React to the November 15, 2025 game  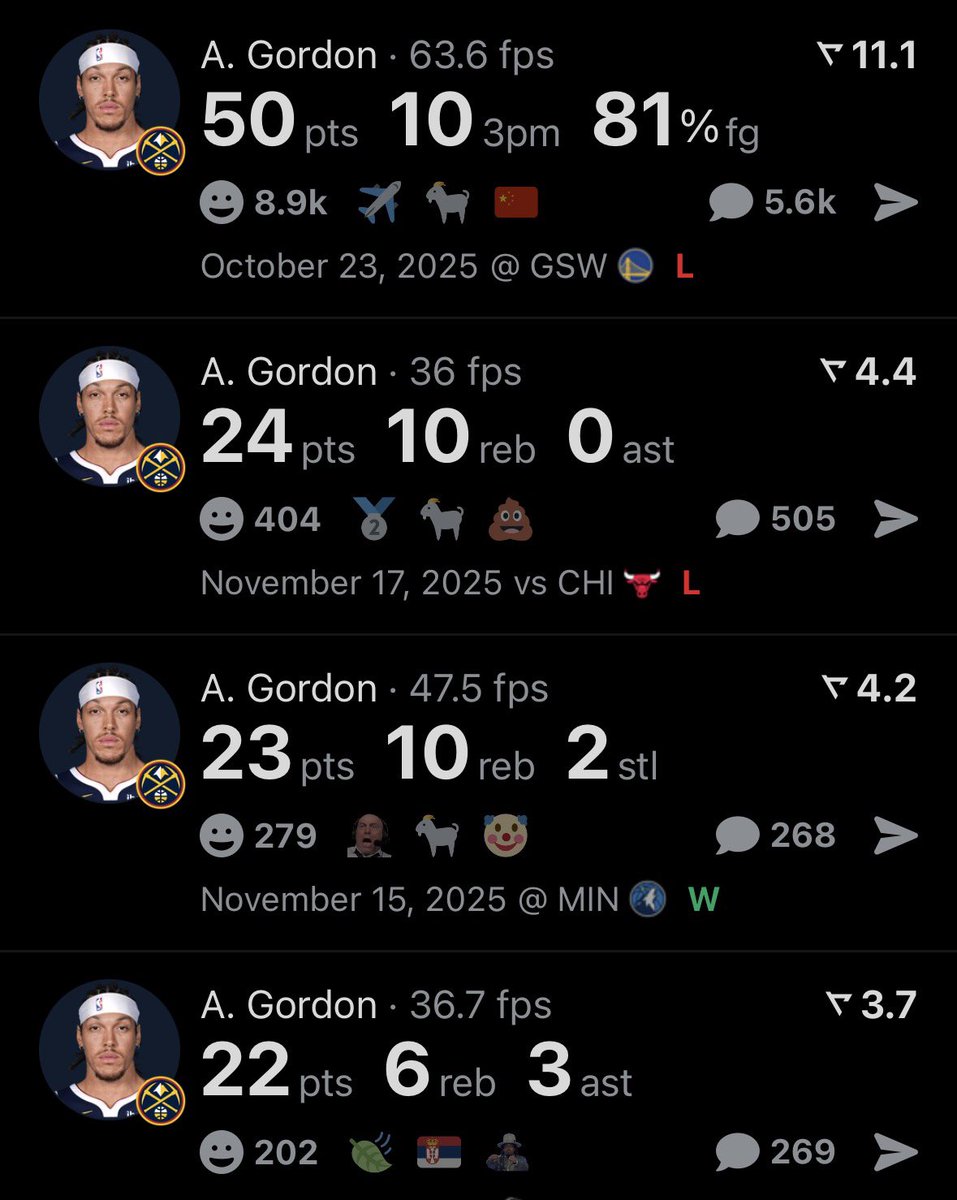click(x=221, y=835)
